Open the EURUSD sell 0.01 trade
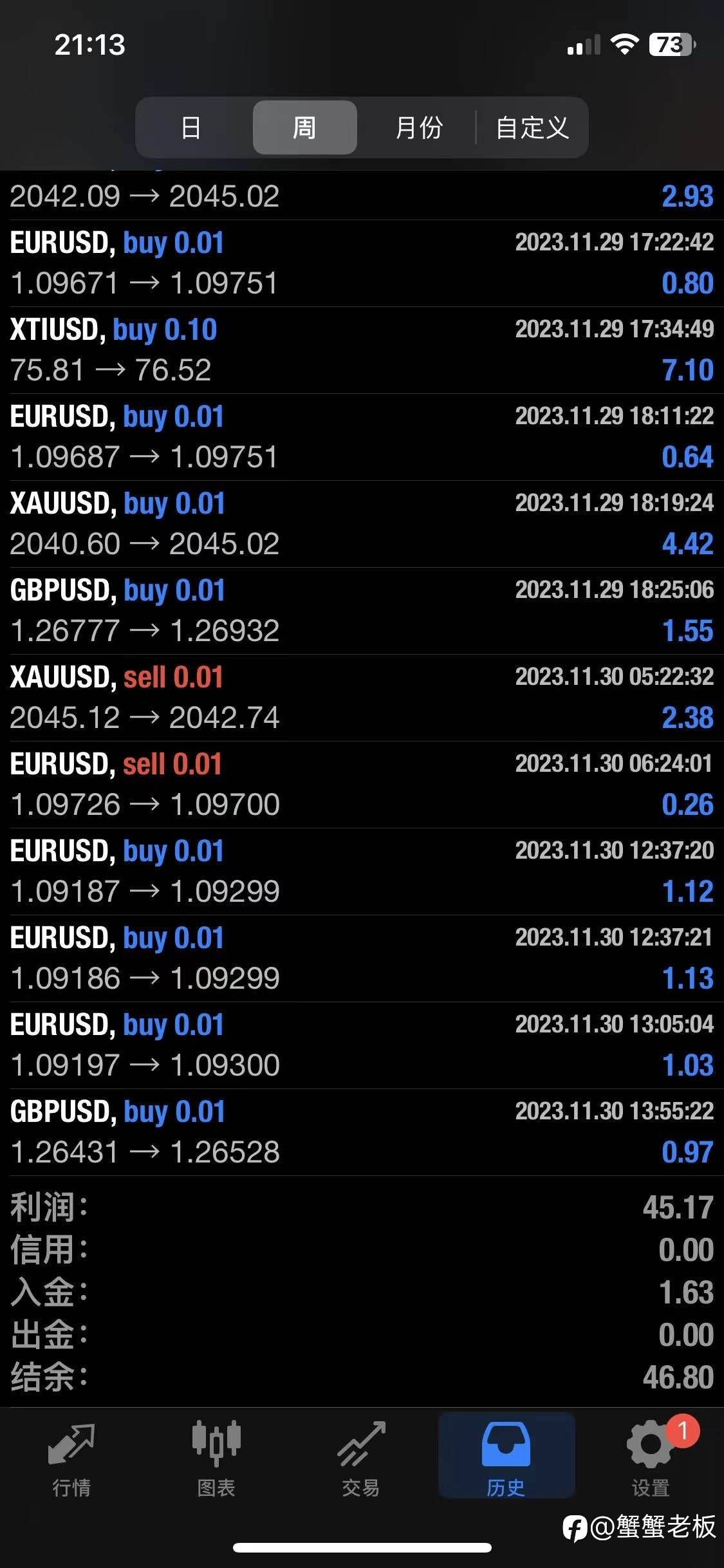The width and height of the screenshot is (724, 1568). [x=362, y=785]
